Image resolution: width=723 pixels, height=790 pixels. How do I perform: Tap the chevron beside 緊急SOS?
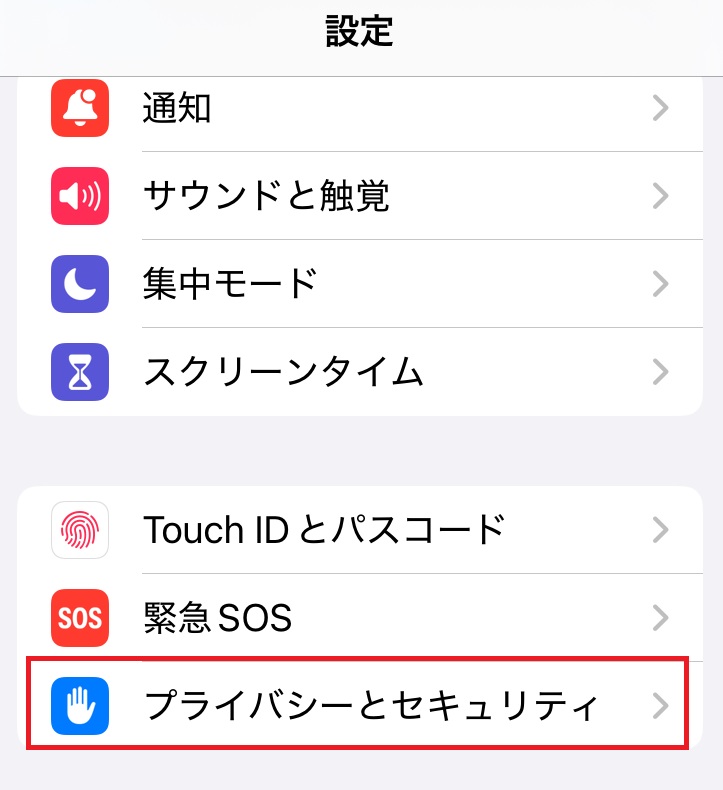pos(660,618)
